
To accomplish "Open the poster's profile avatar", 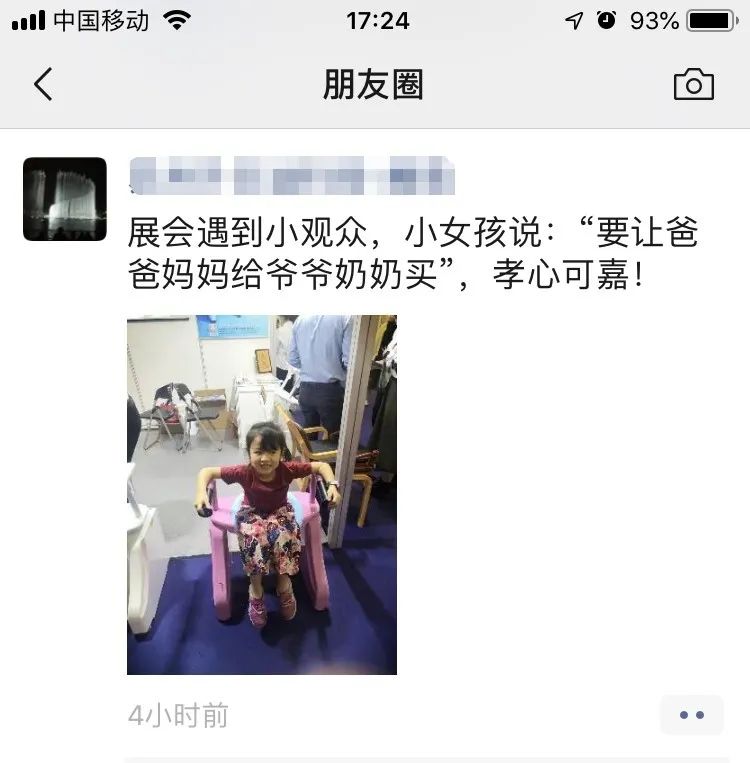I will tap(65, 199).
